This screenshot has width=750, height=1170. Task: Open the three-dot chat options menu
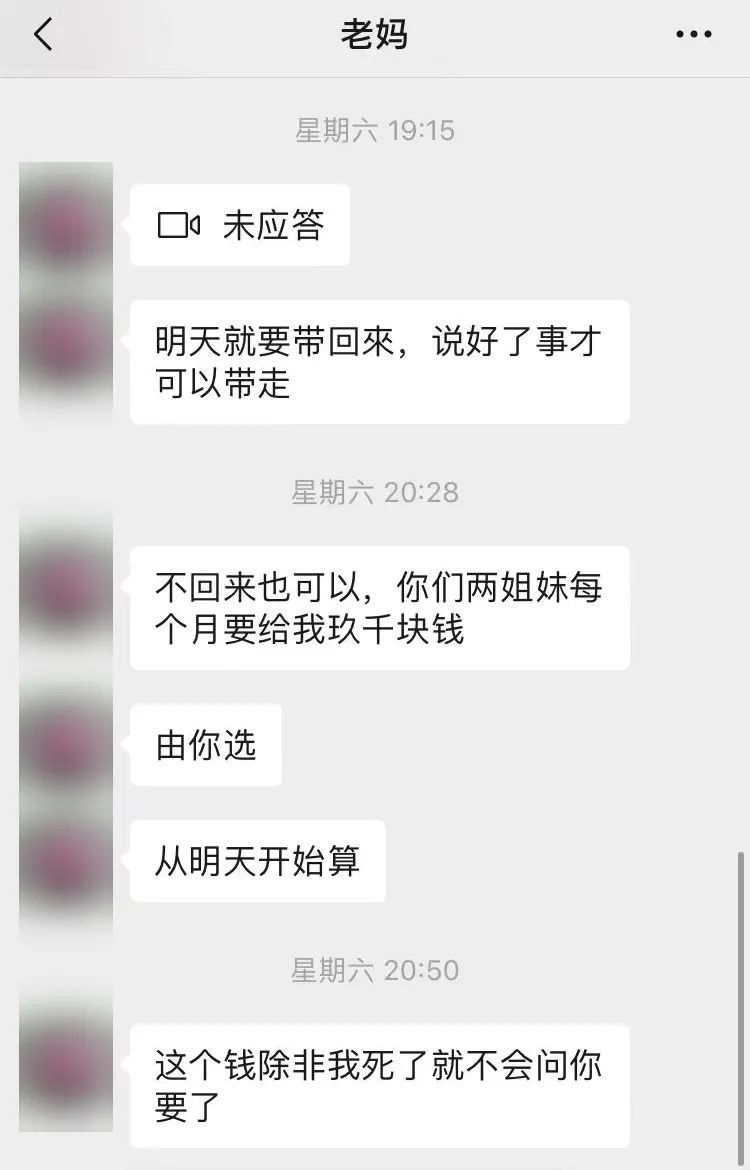tap(693, 36)
